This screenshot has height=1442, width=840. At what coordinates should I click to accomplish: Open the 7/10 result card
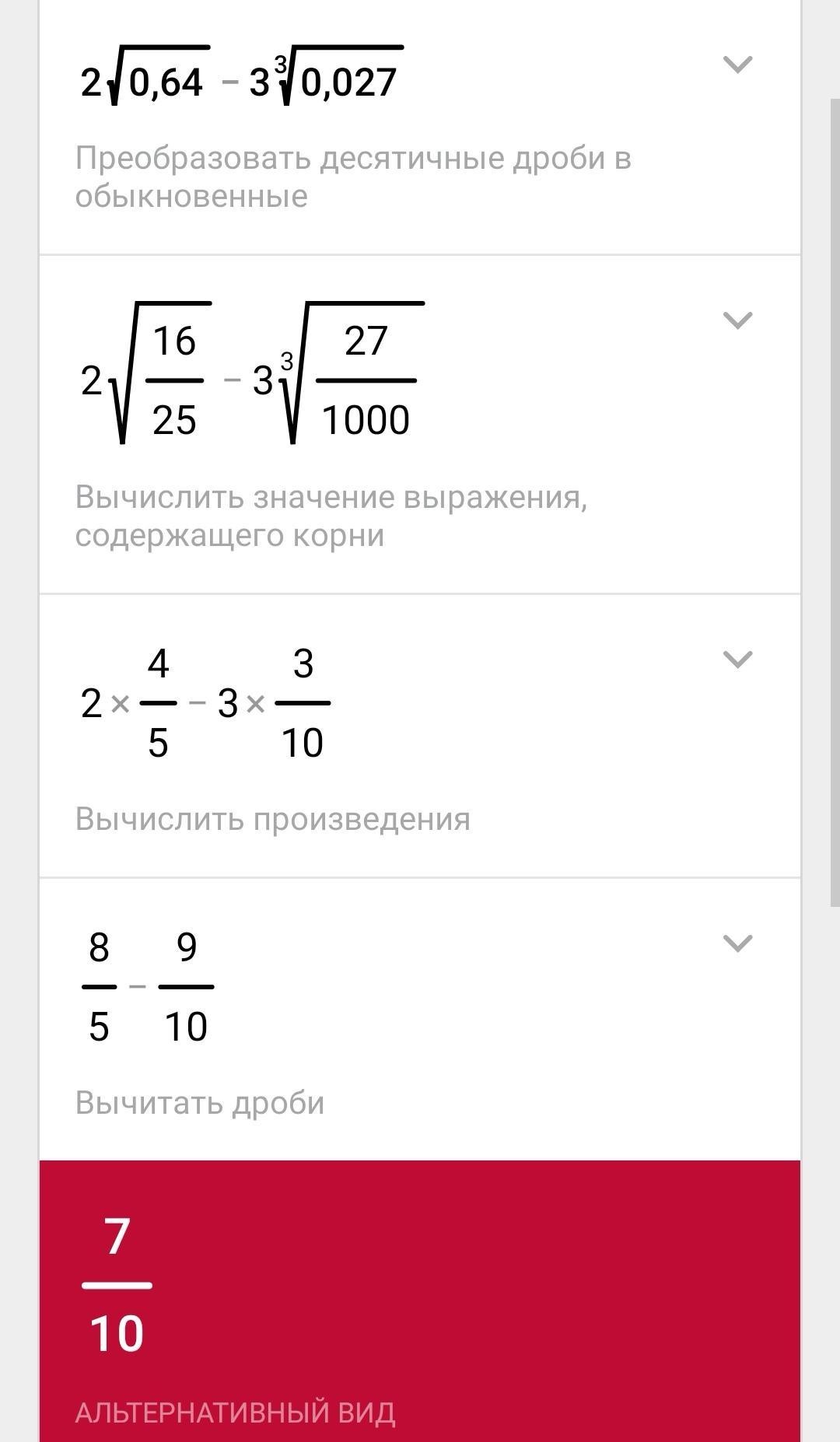pyautogui.click(x=420, y=1301)
